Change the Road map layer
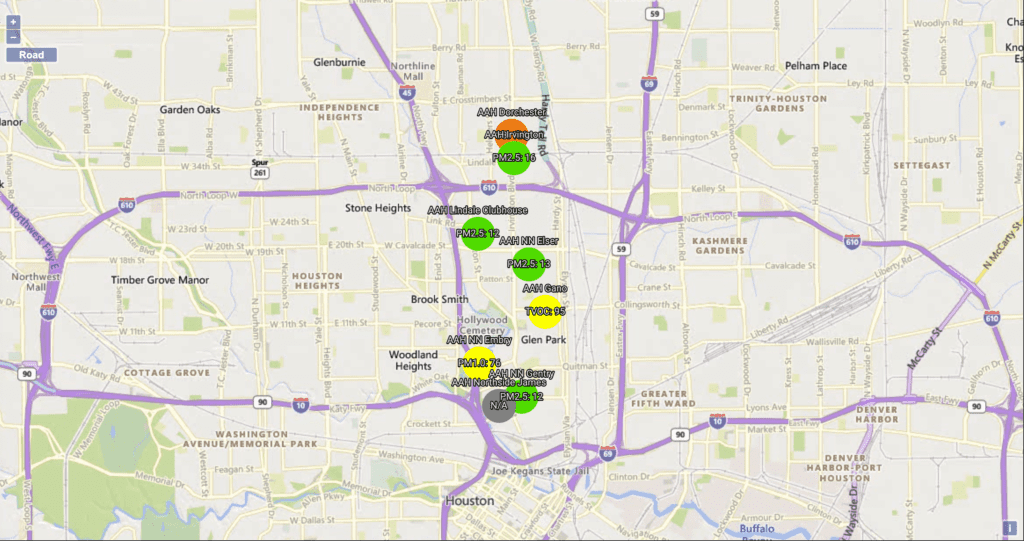 click(31, 55)
